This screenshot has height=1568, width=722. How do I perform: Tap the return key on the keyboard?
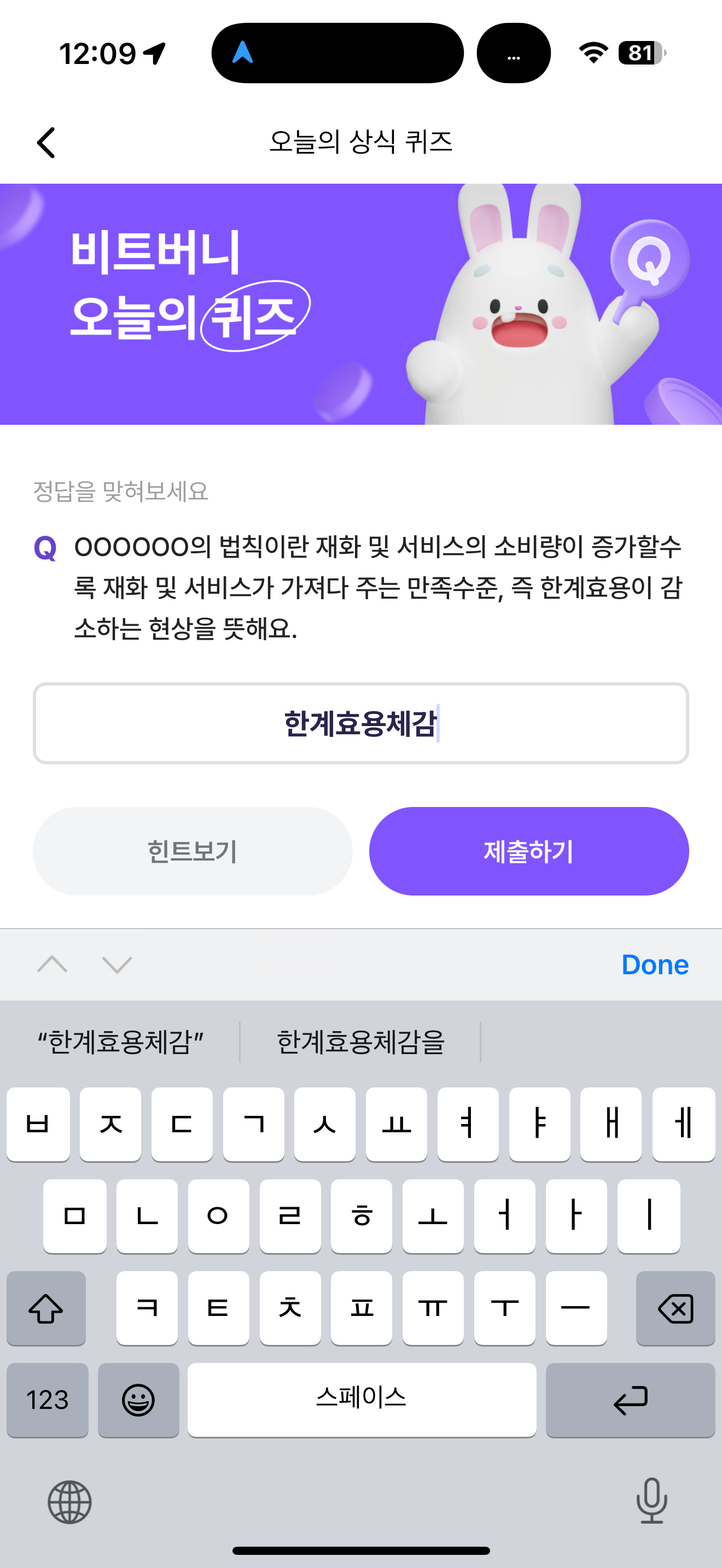coord(630,1400)
